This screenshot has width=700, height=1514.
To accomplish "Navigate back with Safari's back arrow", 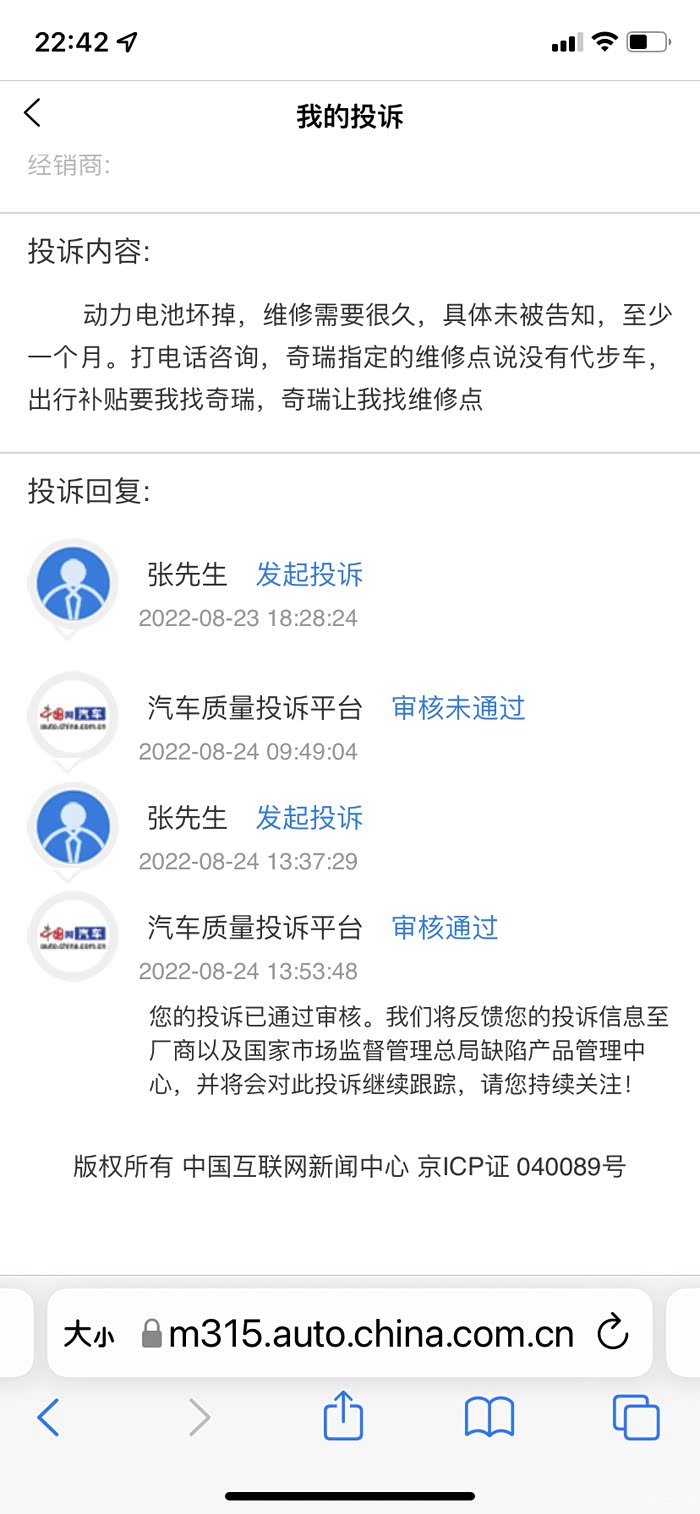I will coord(48,1417).
